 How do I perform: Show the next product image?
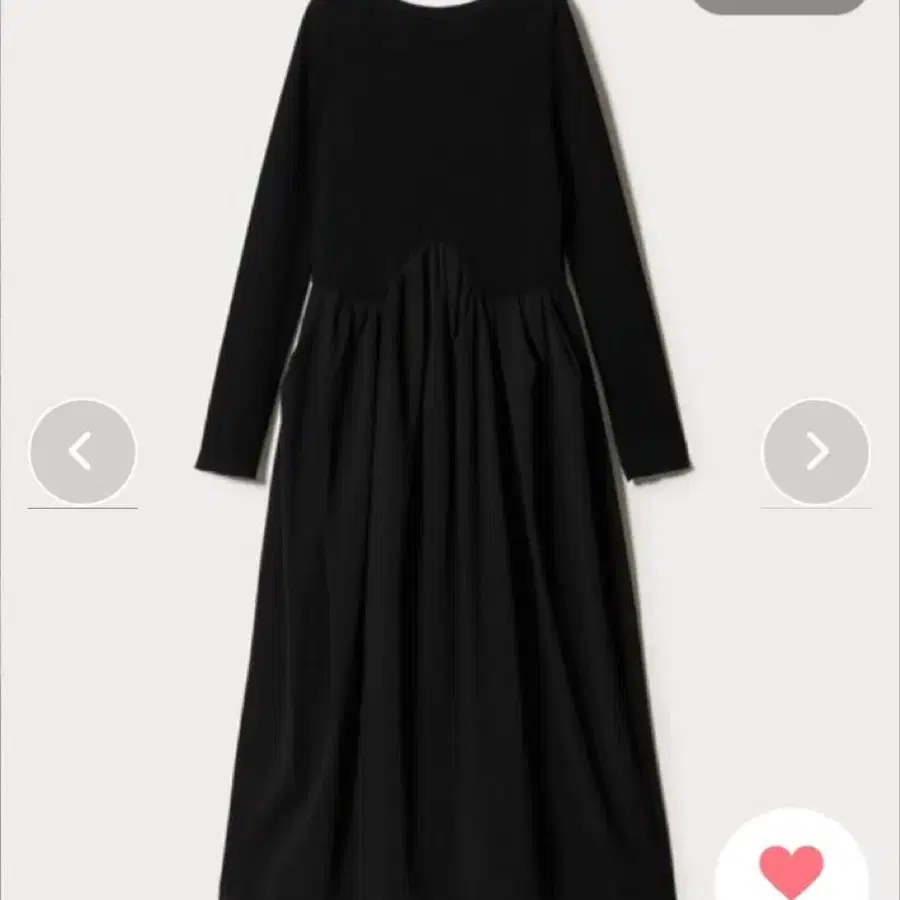click(x=816, y=452)
